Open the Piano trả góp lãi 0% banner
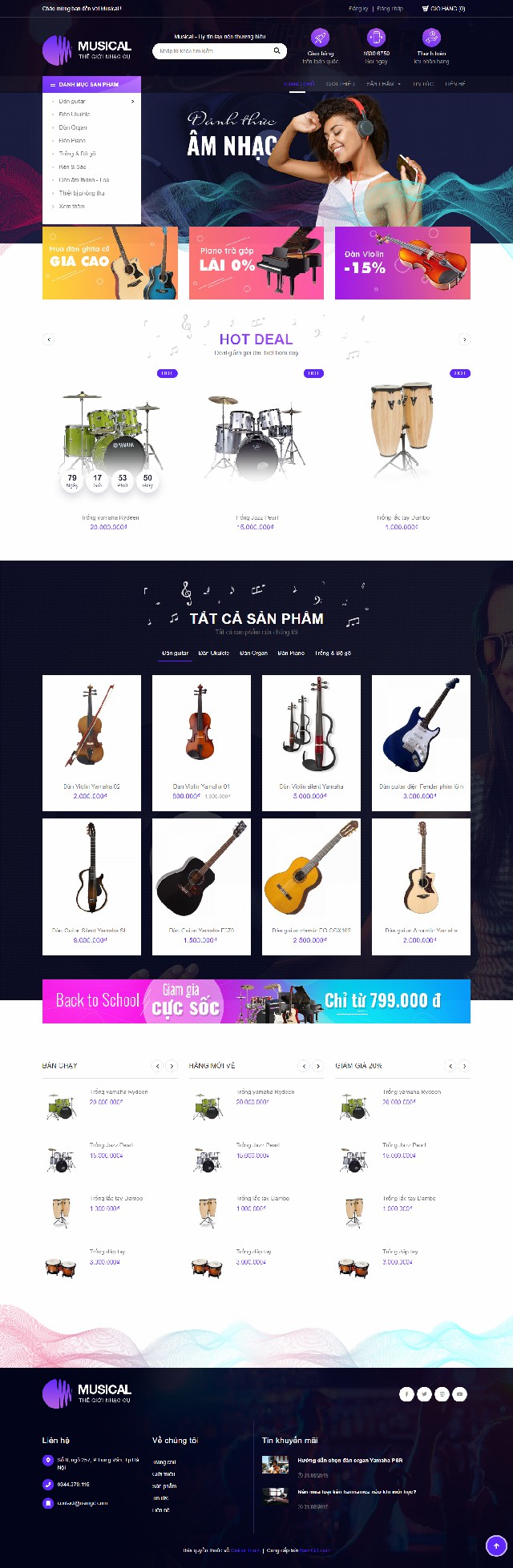This screenshot has height=1568, width=513. (256, 263)
